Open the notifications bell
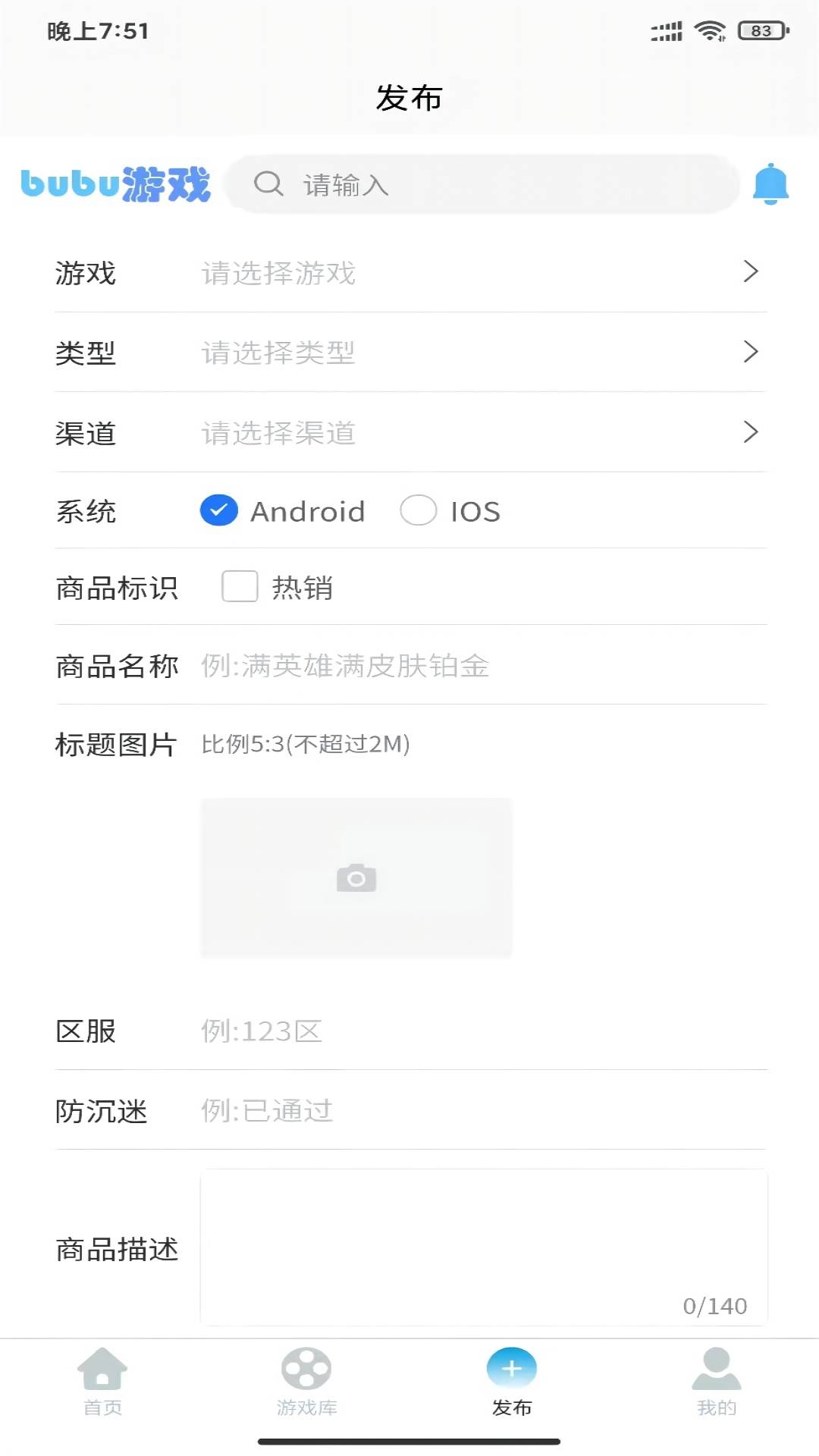 pos(770,184)
